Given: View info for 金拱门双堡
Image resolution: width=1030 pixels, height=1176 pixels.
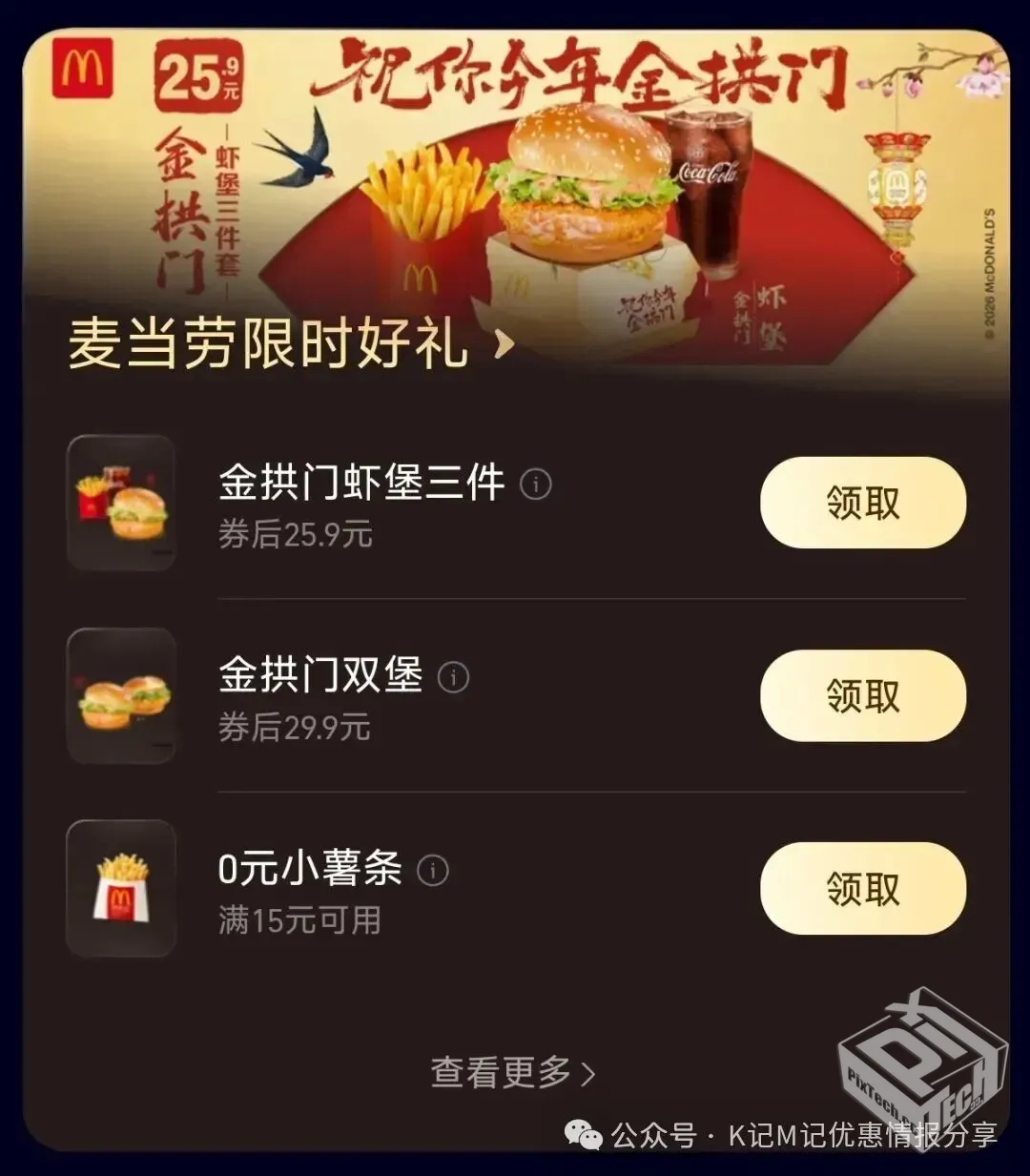Looking at the screenshot, I should click(x=453, y=677).
